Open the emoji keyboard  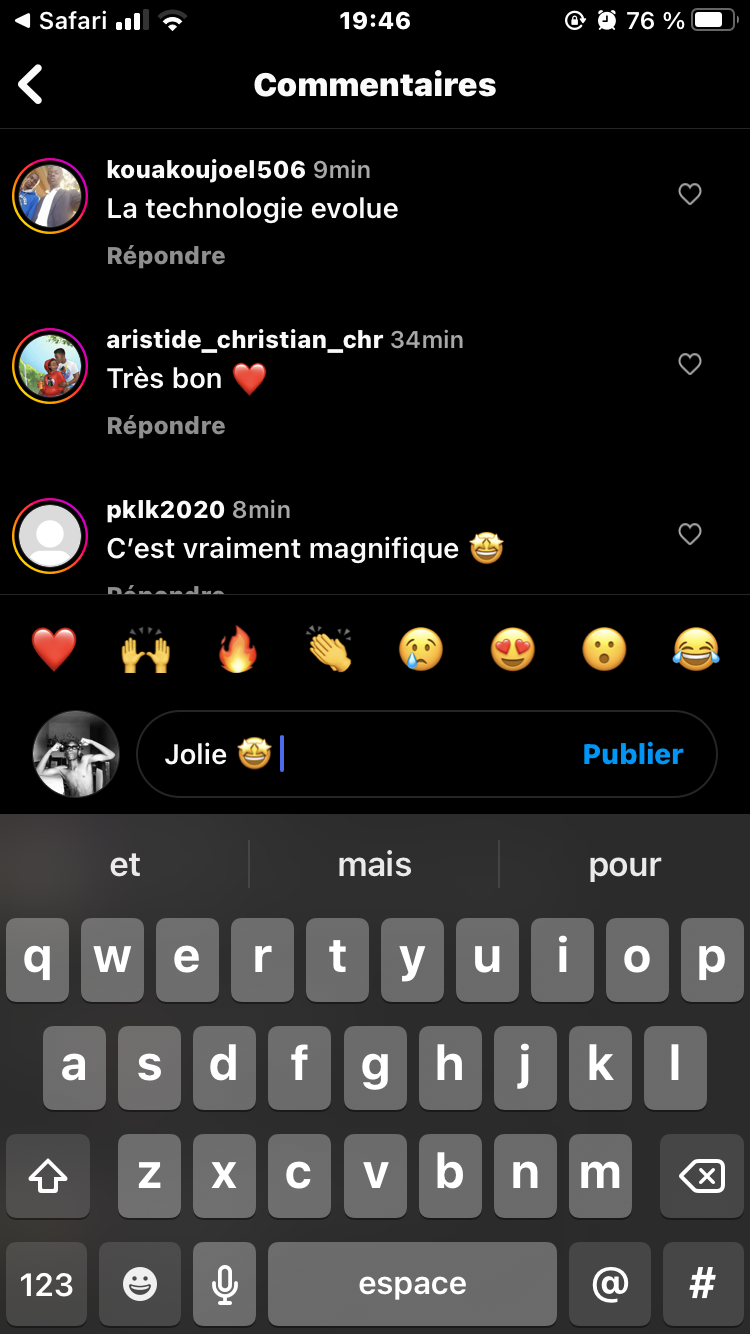tap(140, 1284)
